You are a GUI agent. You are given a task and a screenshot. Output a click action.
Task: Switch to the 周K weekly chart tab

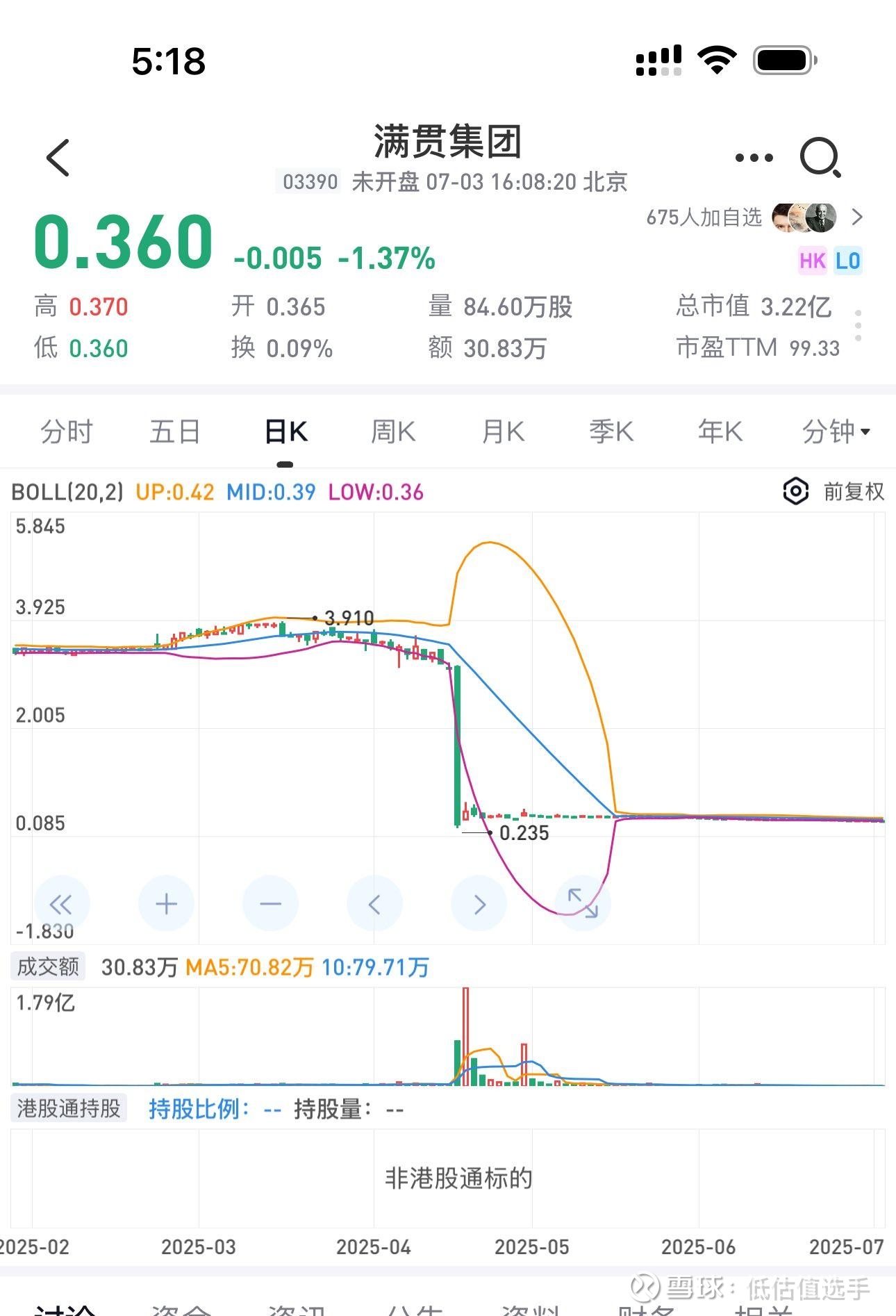[x=393, y=431]
